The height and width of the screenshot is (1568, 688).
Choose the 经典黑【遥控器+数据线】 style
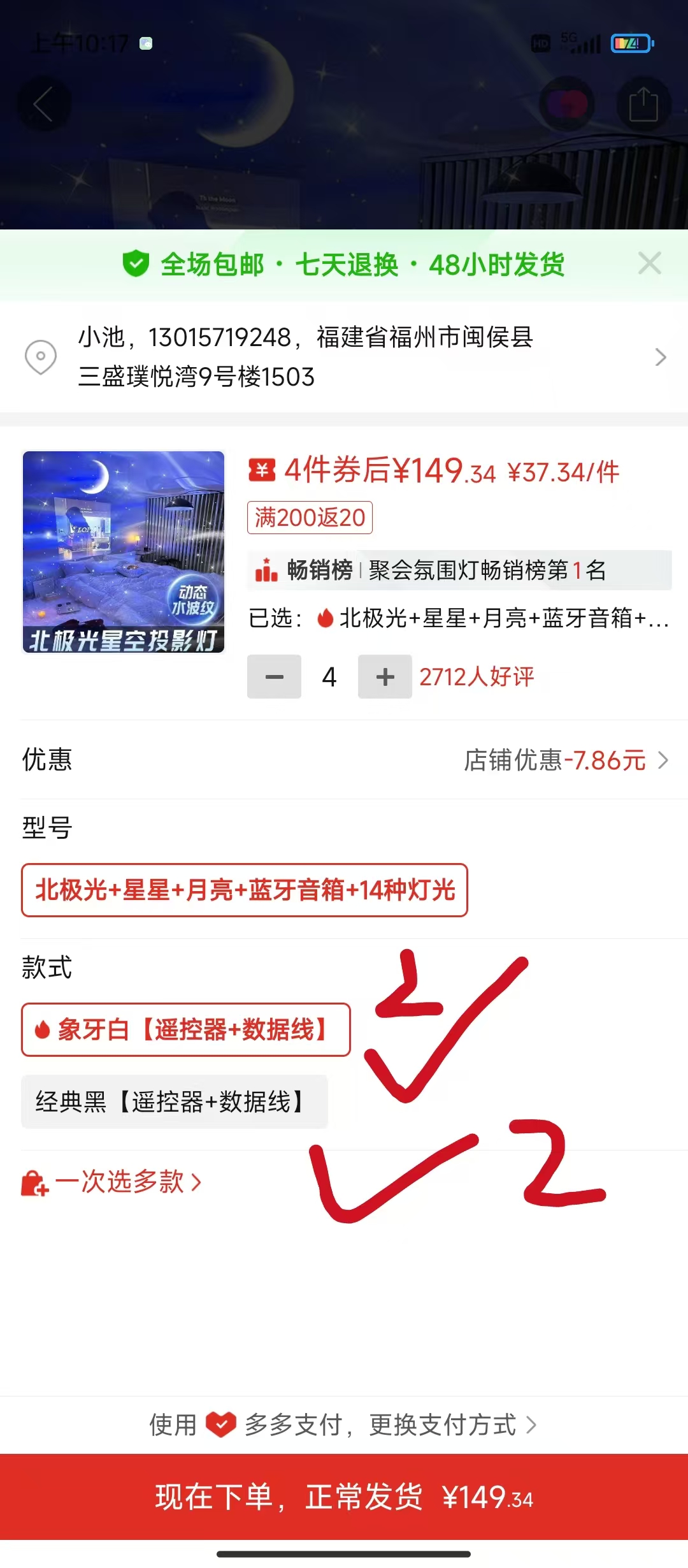tap(174, 1101)
